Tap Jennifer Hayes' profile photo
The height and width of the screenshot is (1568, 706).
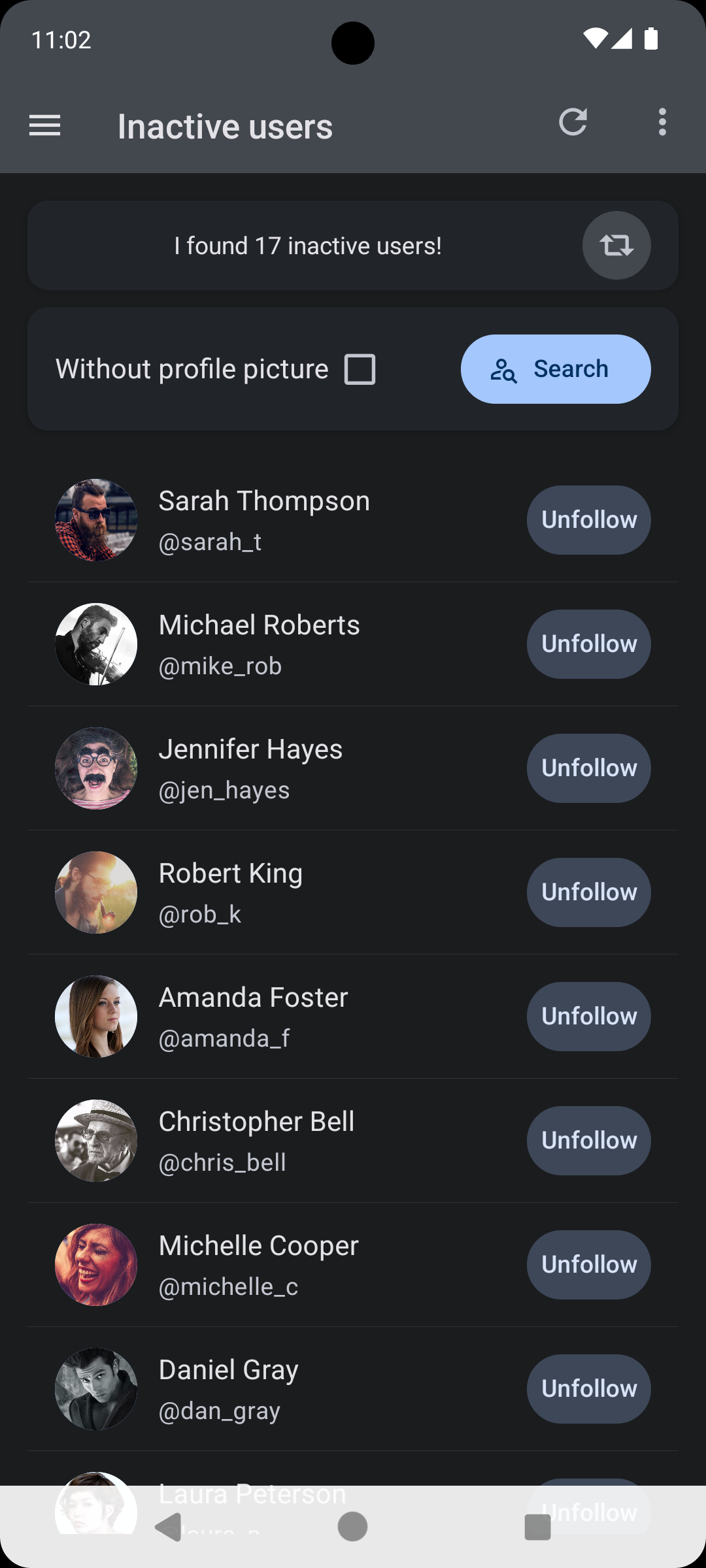[x=95, y=768]
